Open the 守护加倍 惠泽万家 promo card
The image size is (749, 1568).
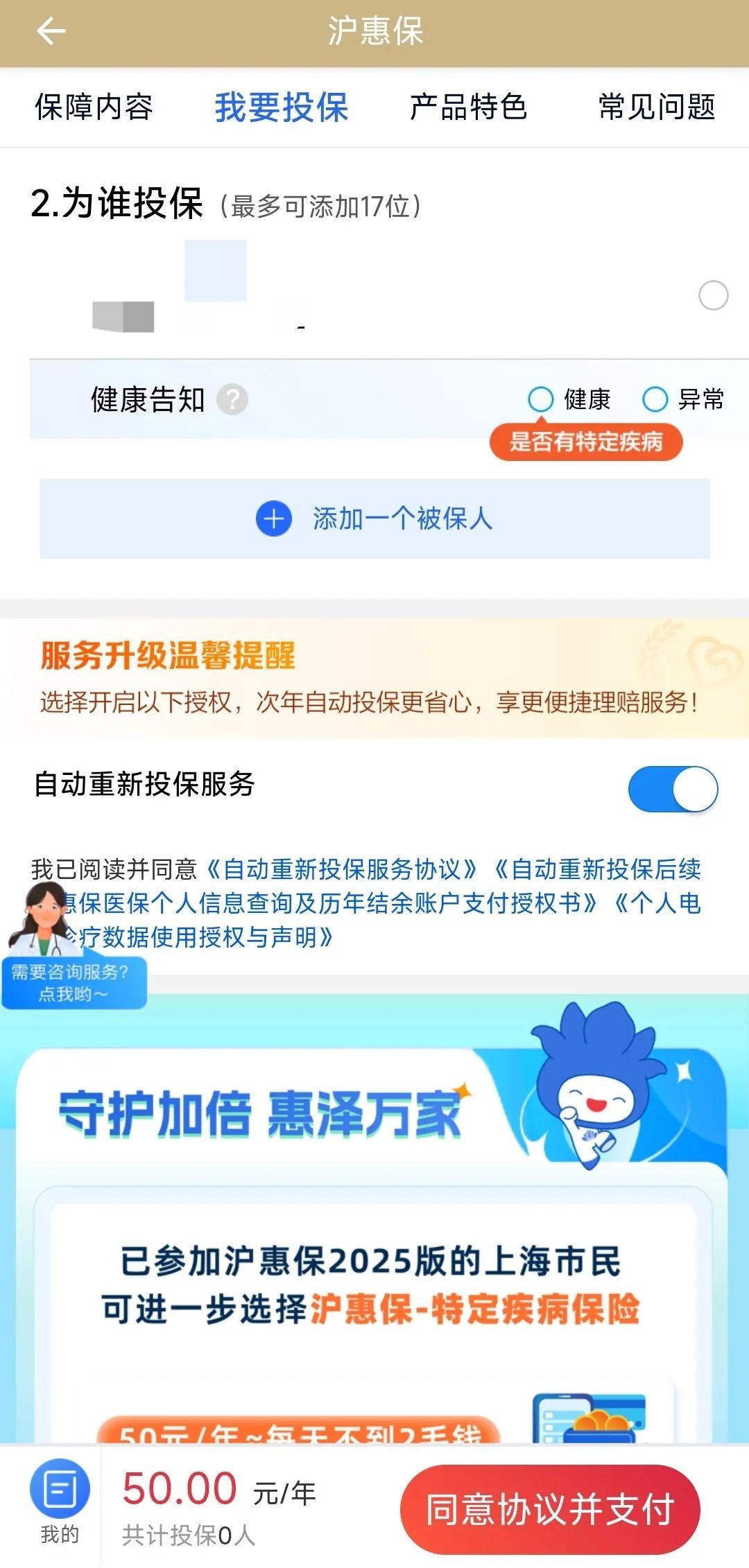[373, 1248]
